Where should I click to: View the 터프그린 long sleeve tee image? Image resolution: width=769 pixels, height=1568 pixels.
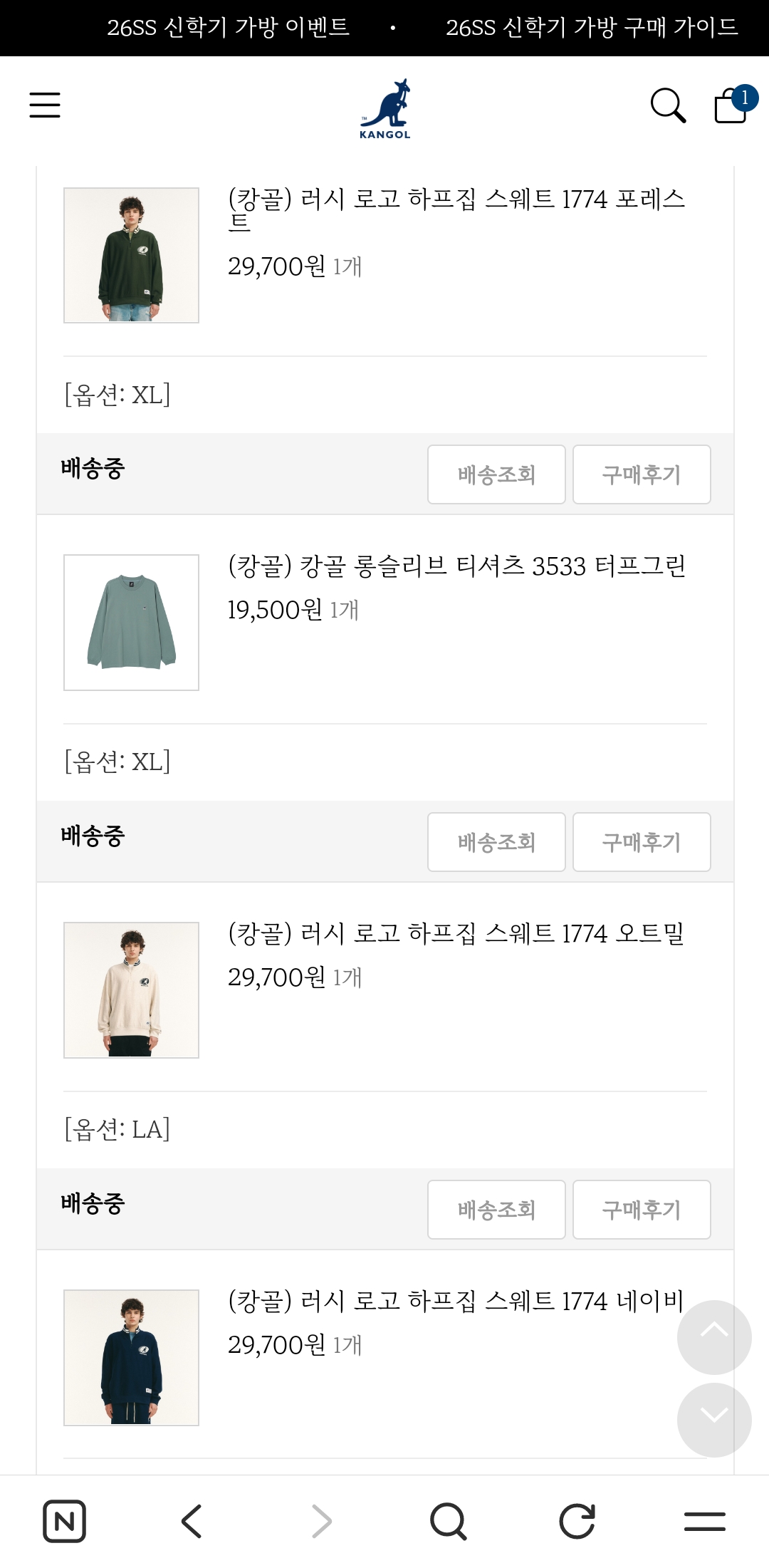(x=131, y=623)
